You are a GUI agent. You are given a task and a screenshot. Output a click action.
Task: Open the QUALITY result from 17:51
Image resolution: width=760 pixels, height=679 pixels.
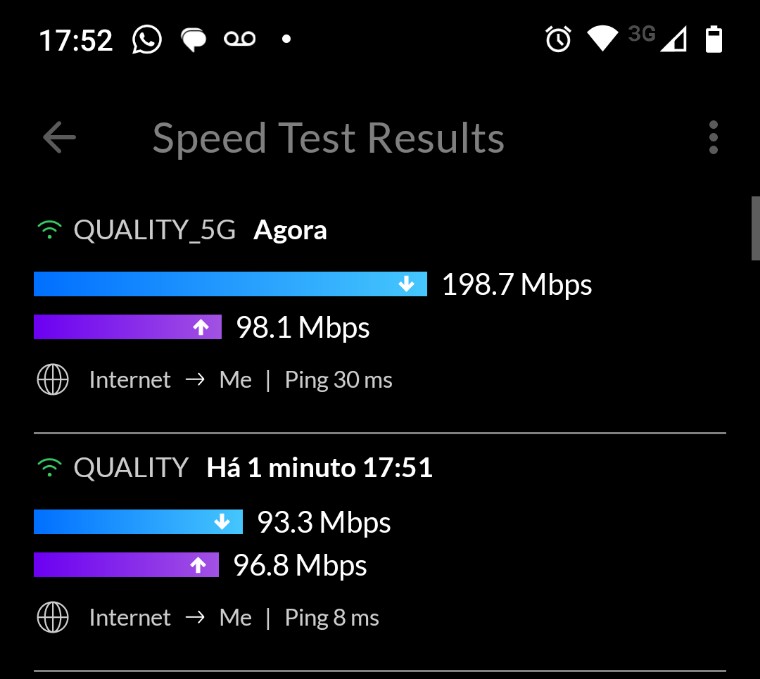click(x=380, y=543)
